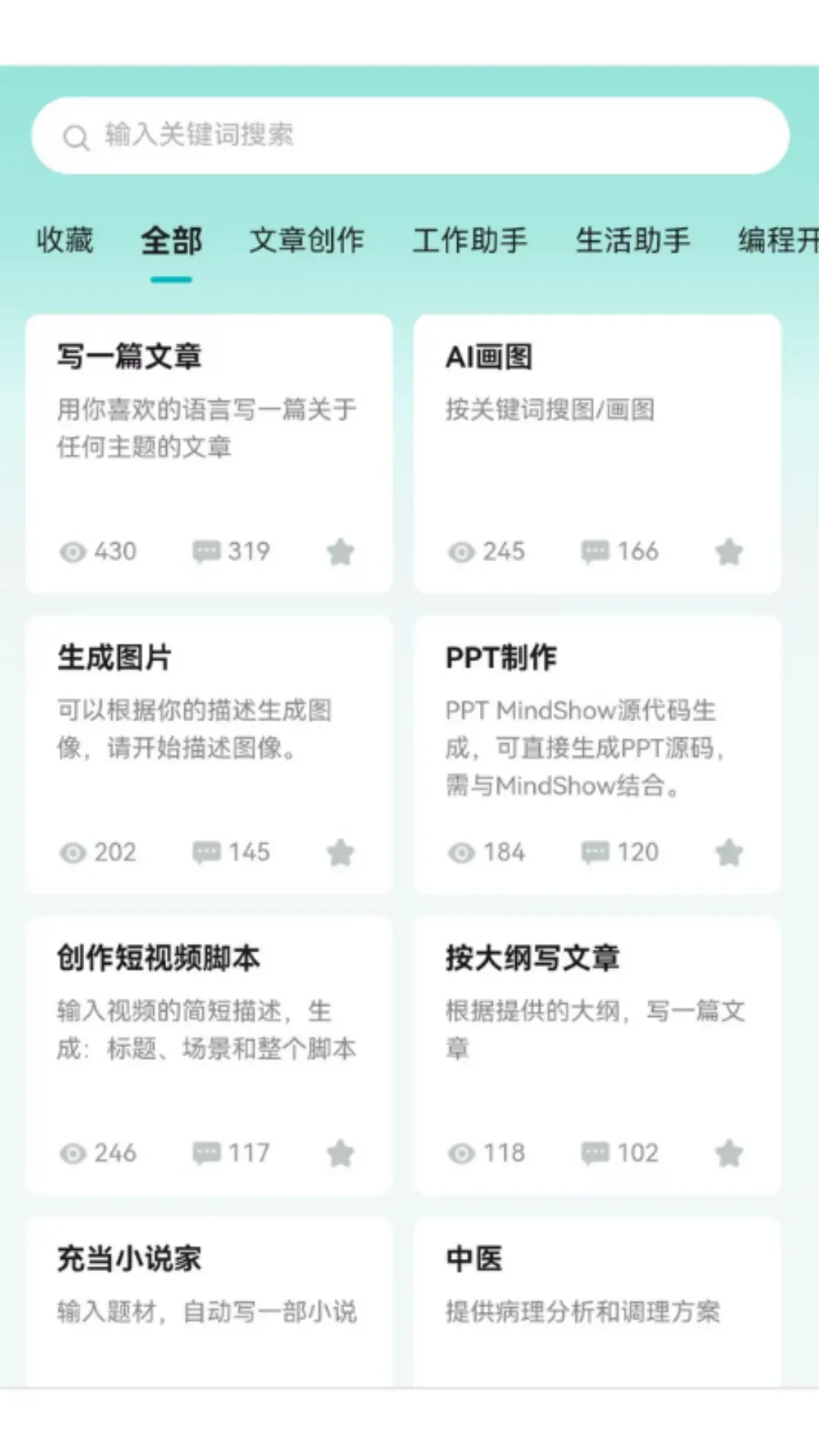Open the 充当小说家 card
The height and width of the screenshot is (1456, 819).
tap(209, 1297)
